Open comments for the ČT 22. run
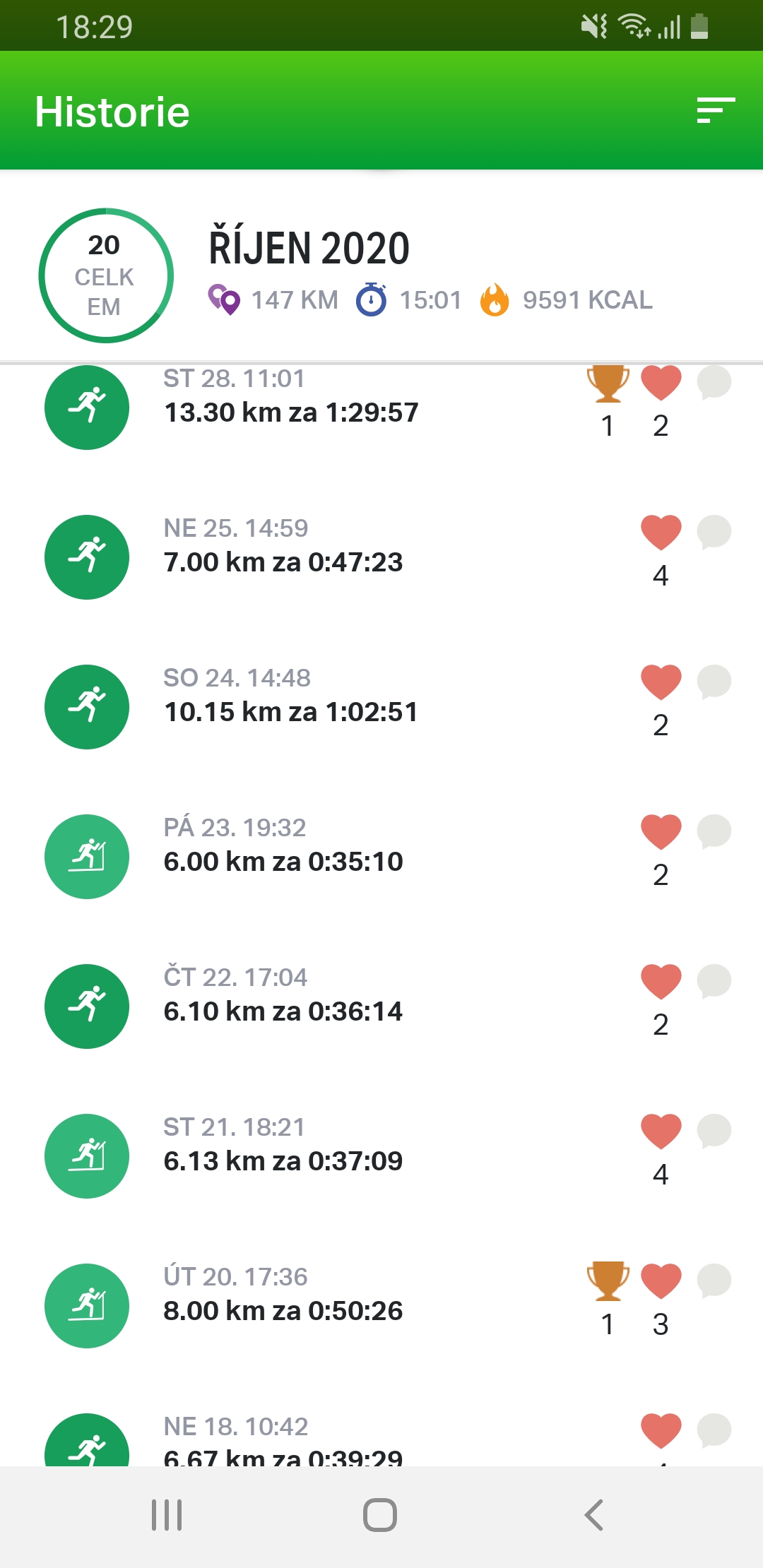 [x=714, y=982]
